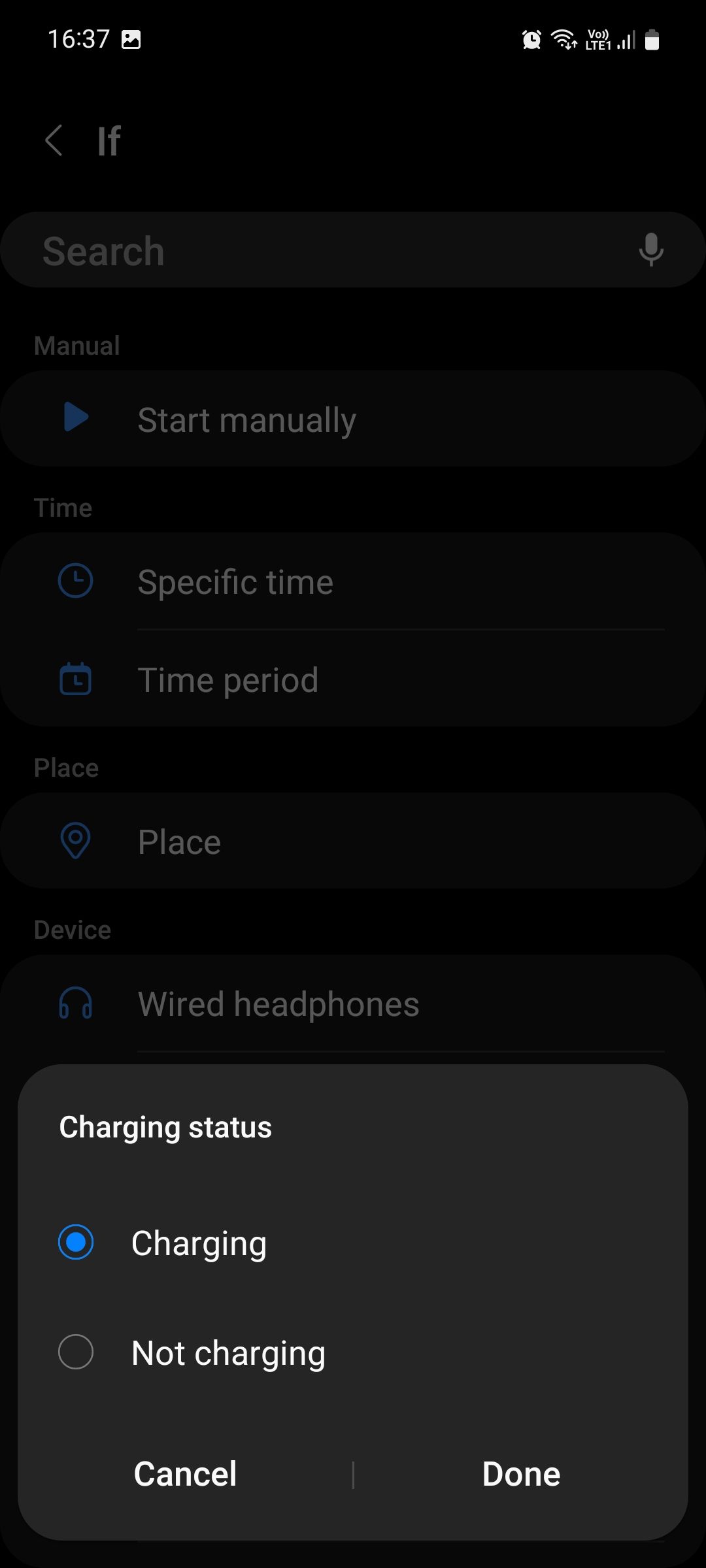Tap the battery icon in the status bar
Image resolution: width=706 pixels, height=1568 pixels.
[652, 40]
